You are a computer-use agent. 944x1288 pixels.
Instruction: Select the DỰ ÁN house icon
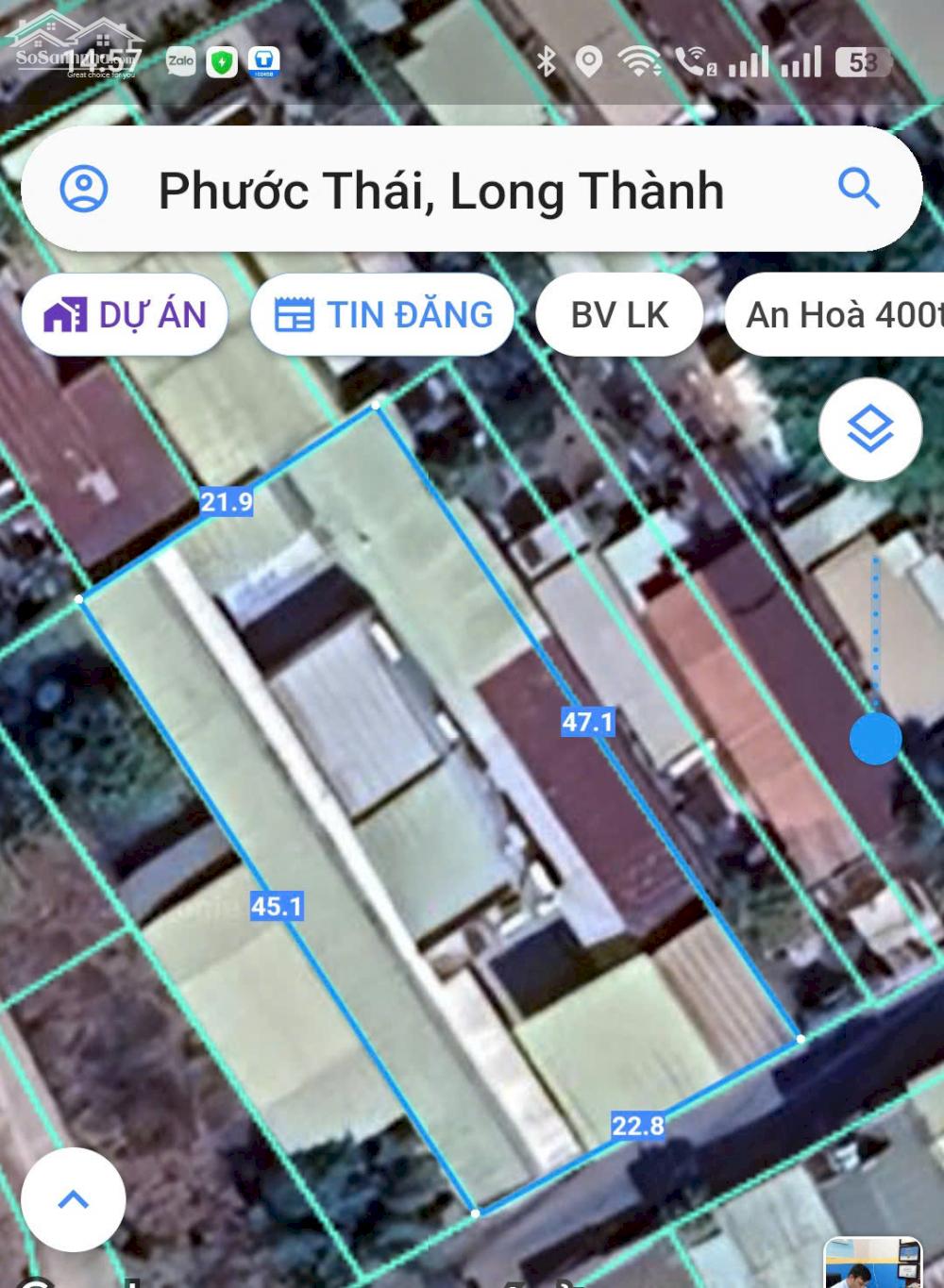tap(64, 314)
